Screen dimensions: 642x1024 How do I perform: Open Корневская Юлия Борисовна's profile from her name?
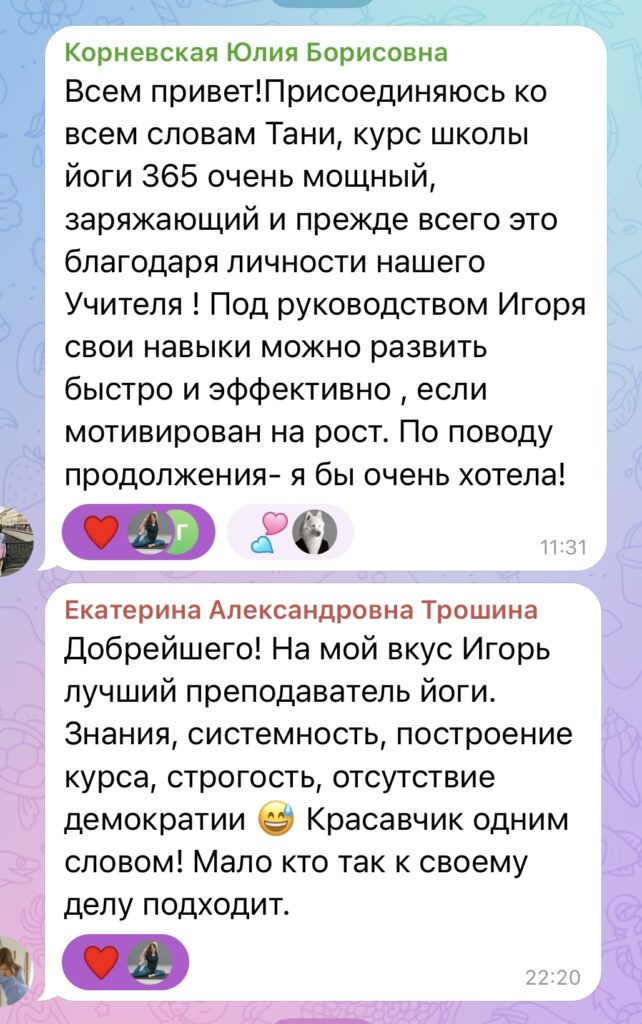[255, 53]
